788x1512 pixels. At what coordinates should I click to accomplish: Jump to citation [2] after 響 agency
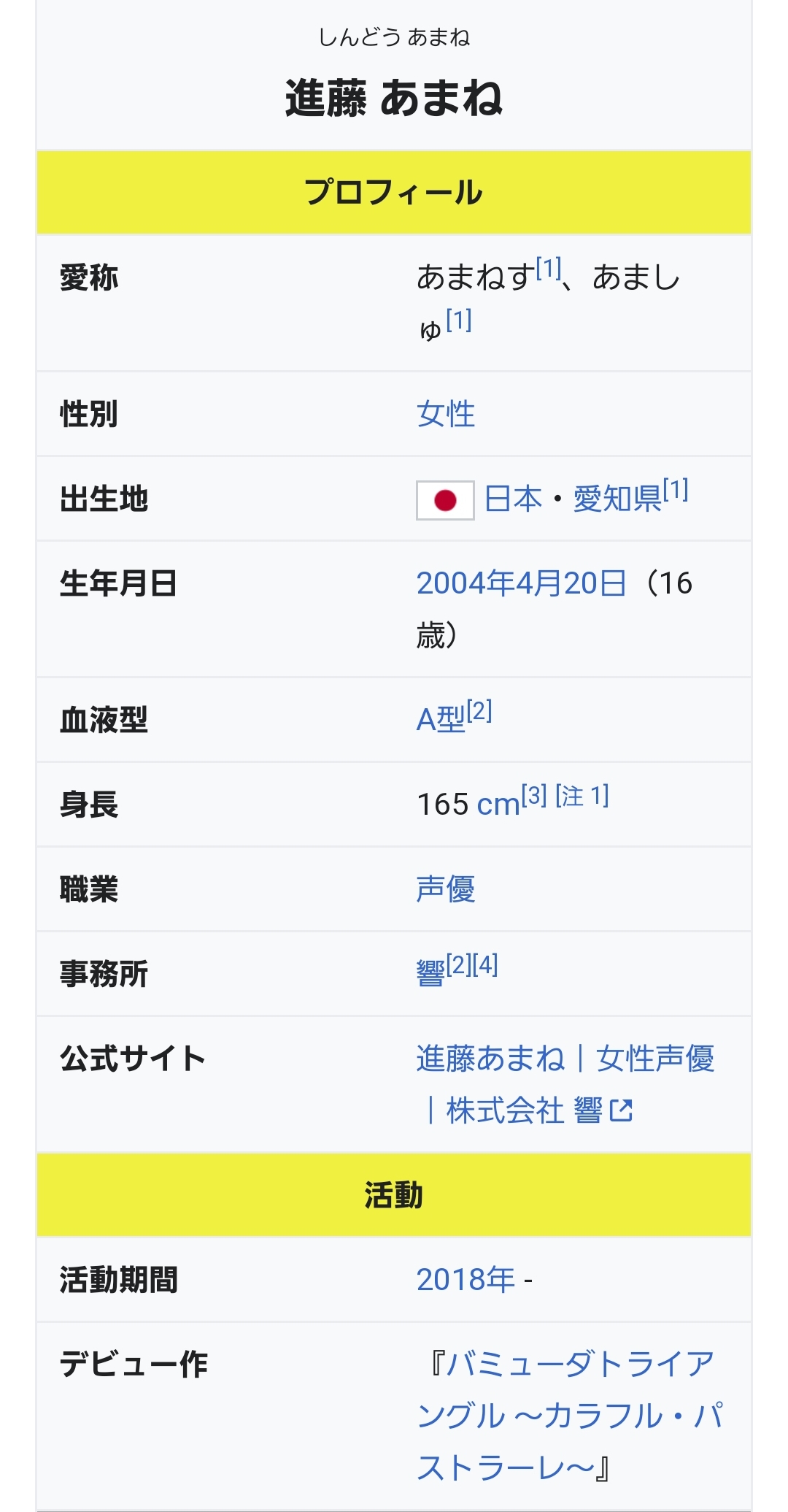click(x=459, y=964)
